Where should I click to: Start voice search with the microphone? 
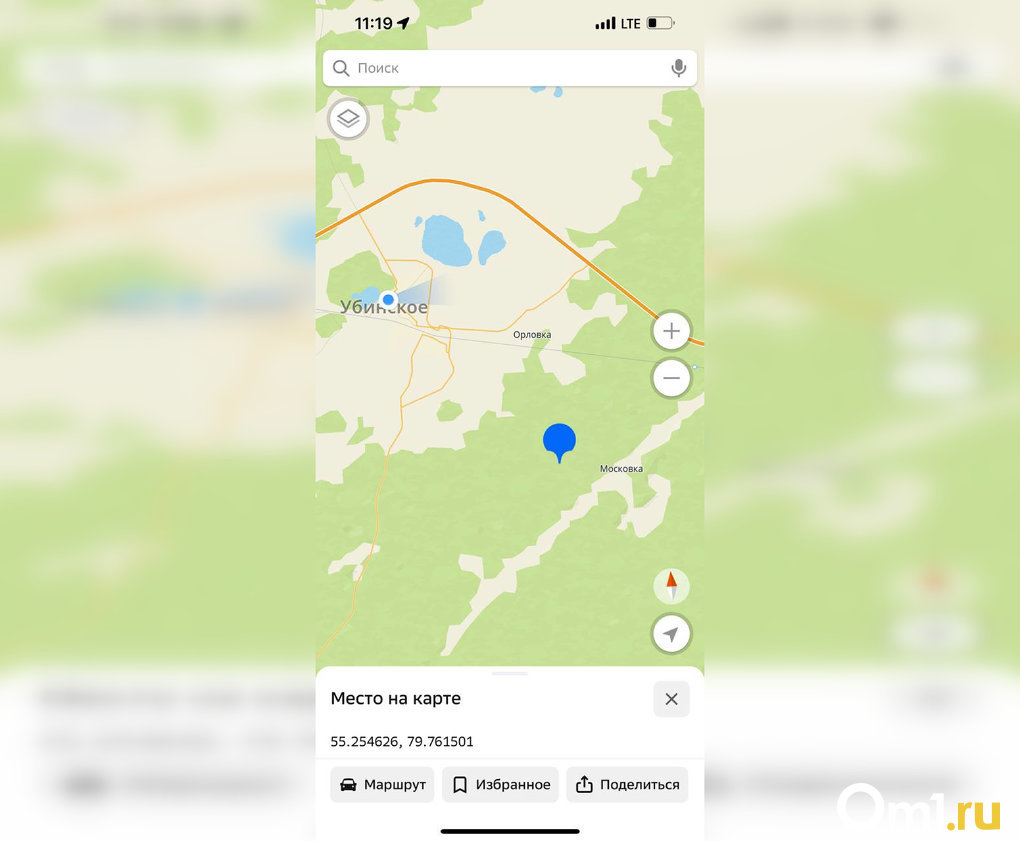678,68
